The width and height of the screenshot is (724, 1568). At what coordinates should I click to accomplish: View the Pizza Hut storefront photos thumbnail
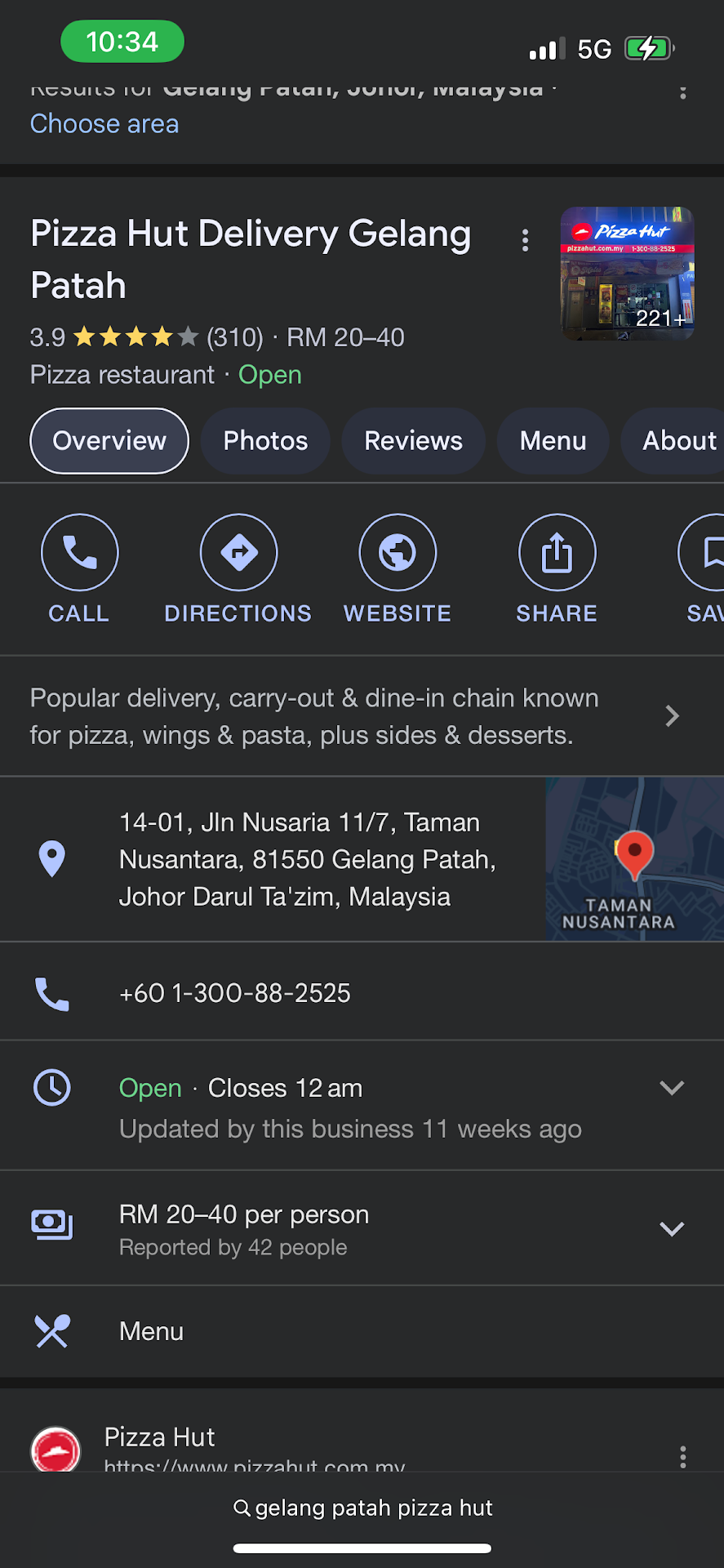(627, 274)
